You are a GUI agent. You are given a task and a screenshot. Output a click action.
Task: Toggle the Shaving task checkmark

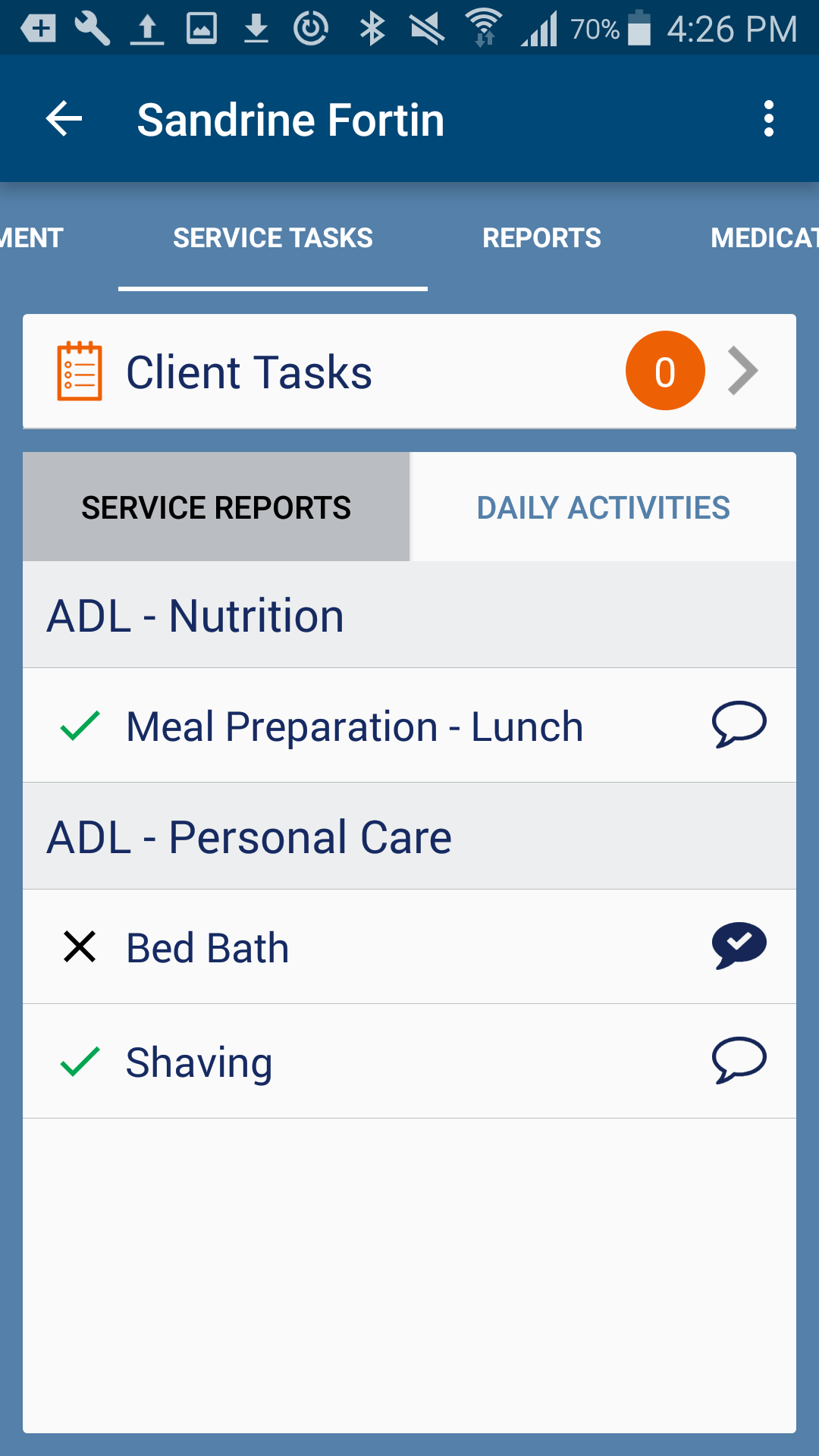coord(80,1062)
